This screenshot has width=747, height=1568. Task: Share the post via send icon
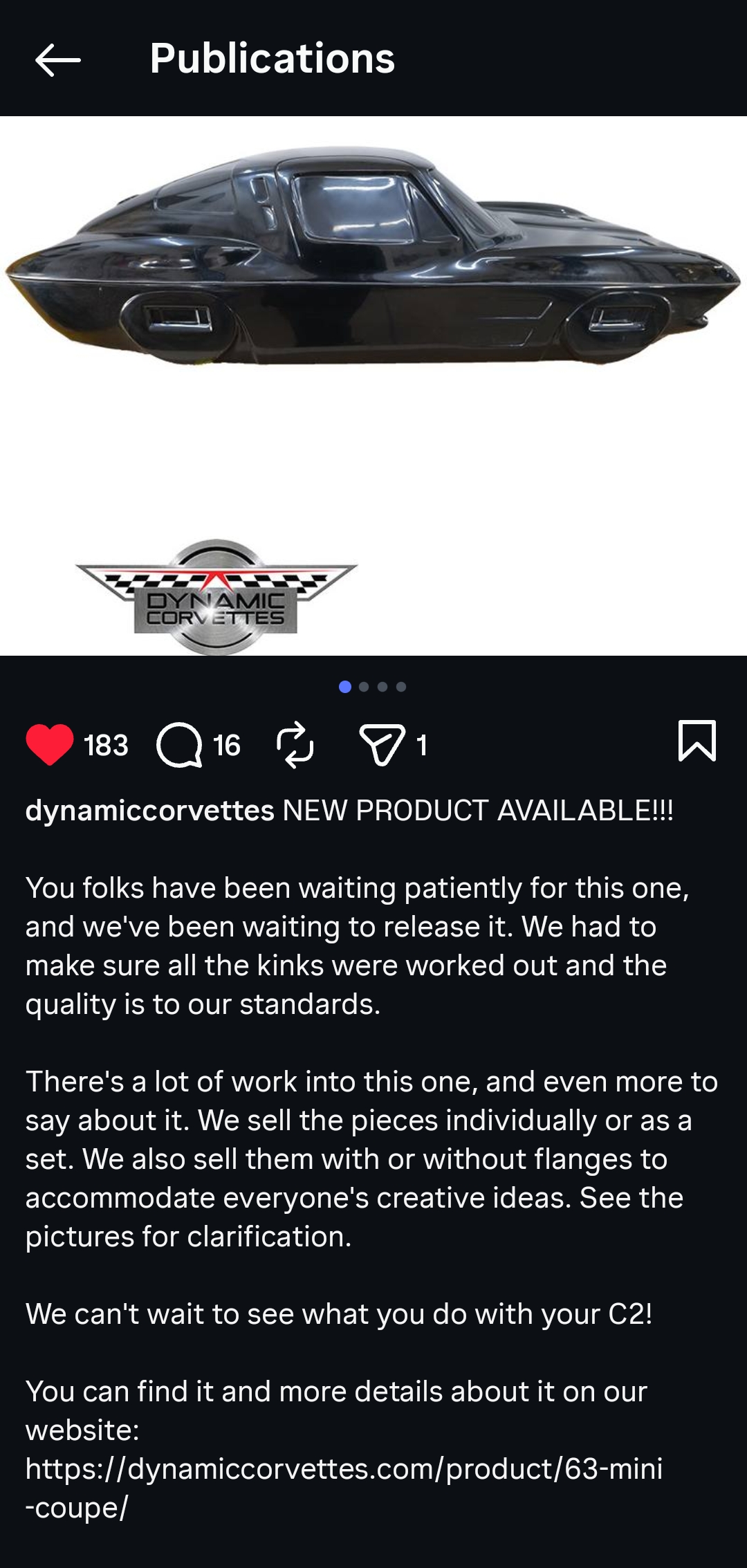(x=382, y=745)
